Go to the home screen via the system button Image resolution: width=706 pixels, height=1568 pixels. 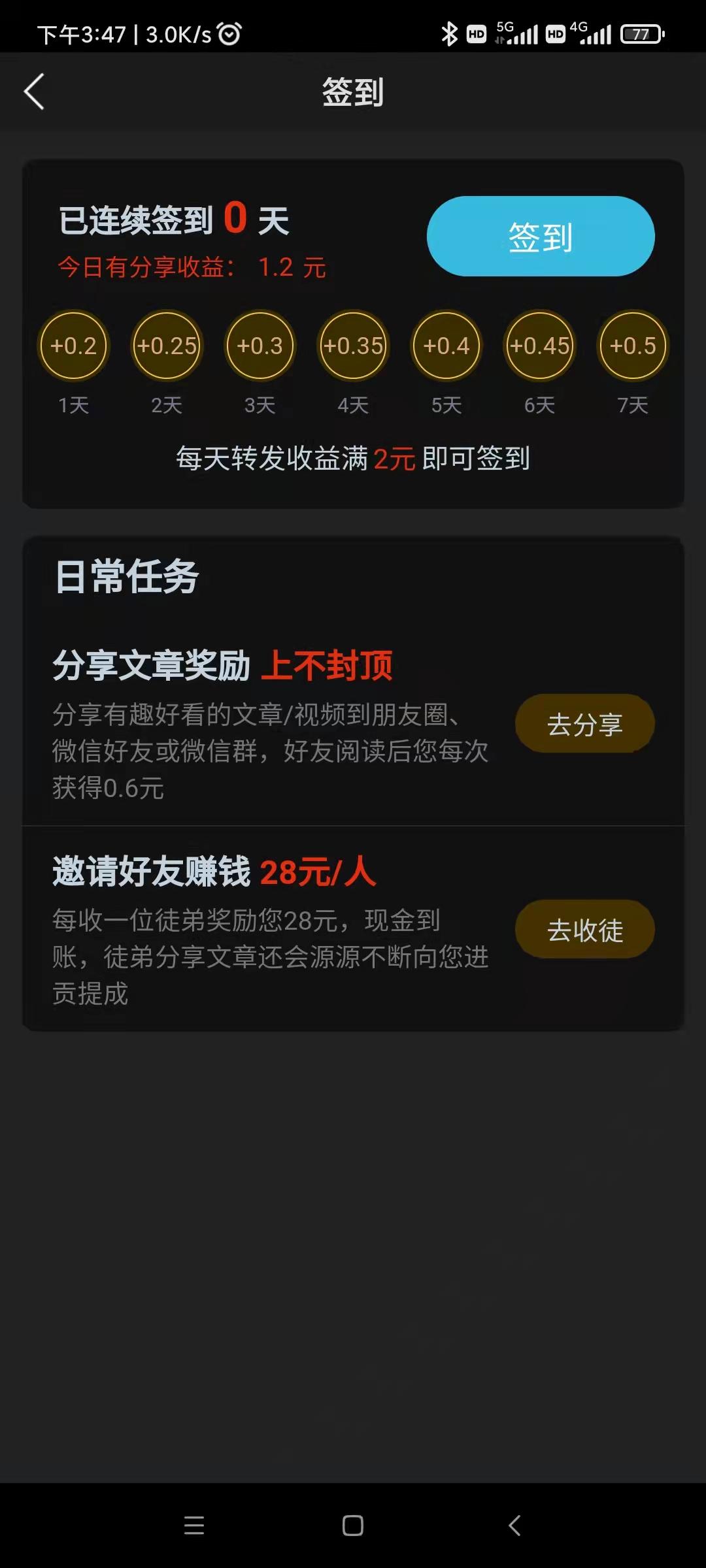click(x=353, y=1526)
